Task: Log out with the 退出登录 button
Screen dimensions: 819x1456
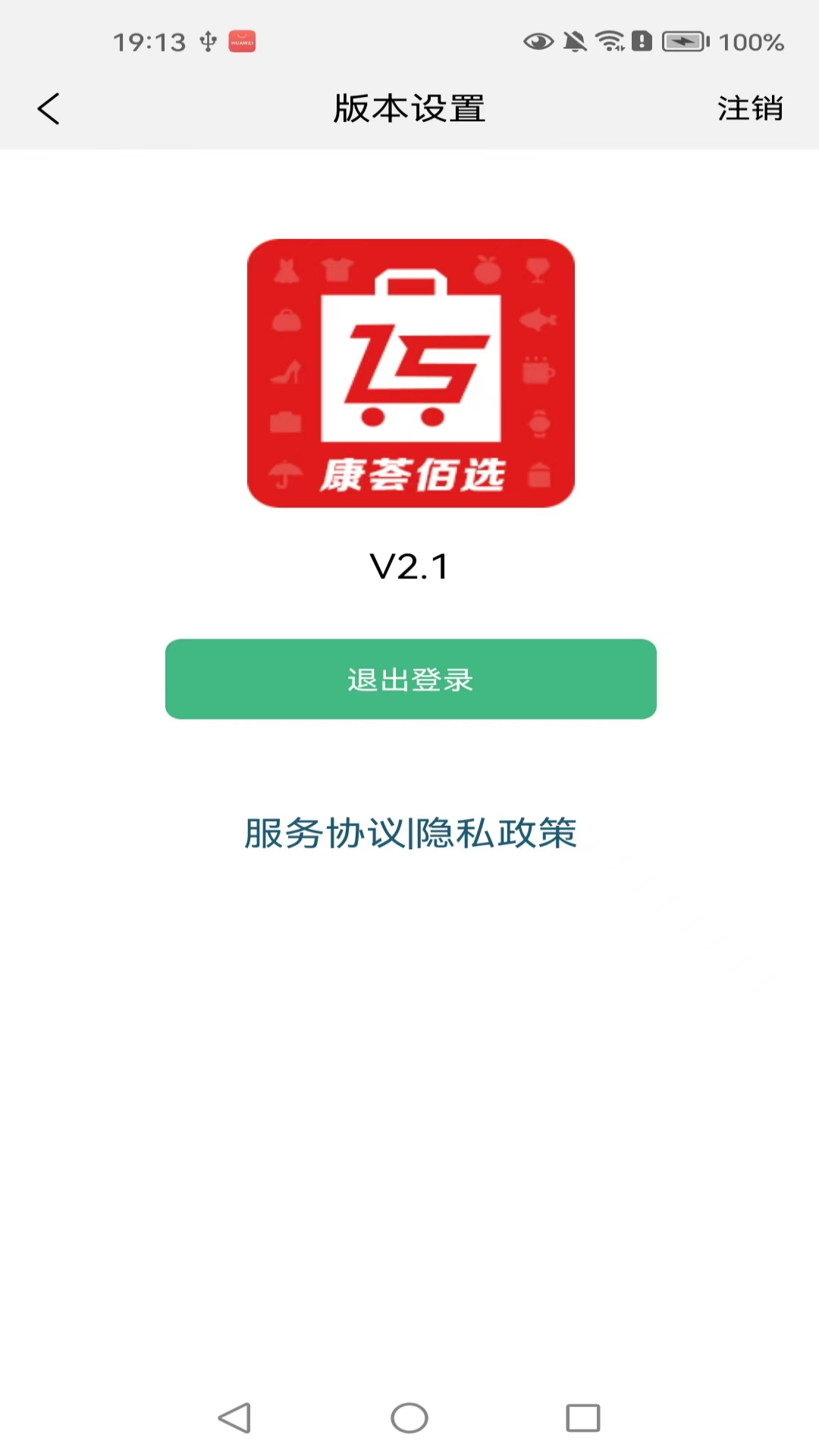Action: click(x=410, y=679)
